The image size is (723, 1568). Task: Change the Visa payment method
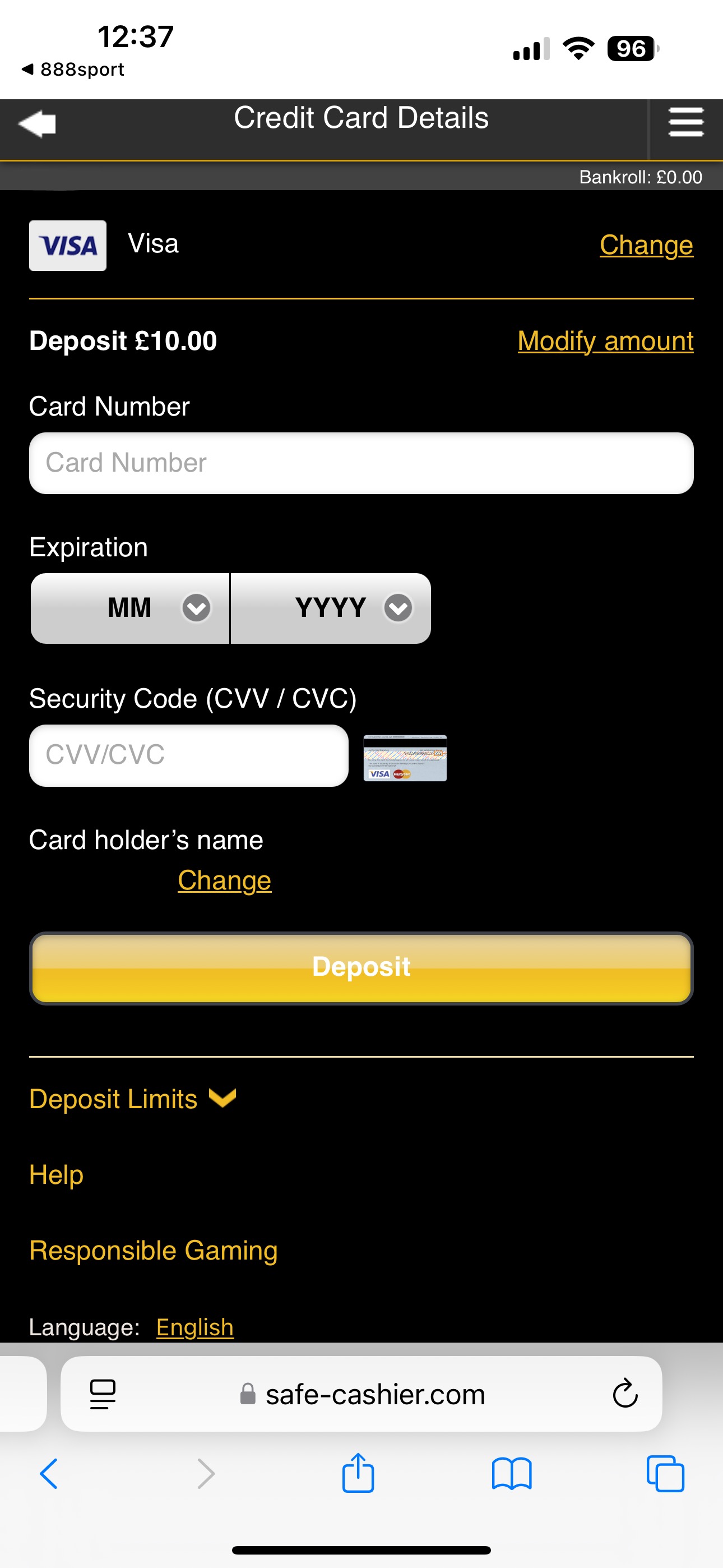646,245
